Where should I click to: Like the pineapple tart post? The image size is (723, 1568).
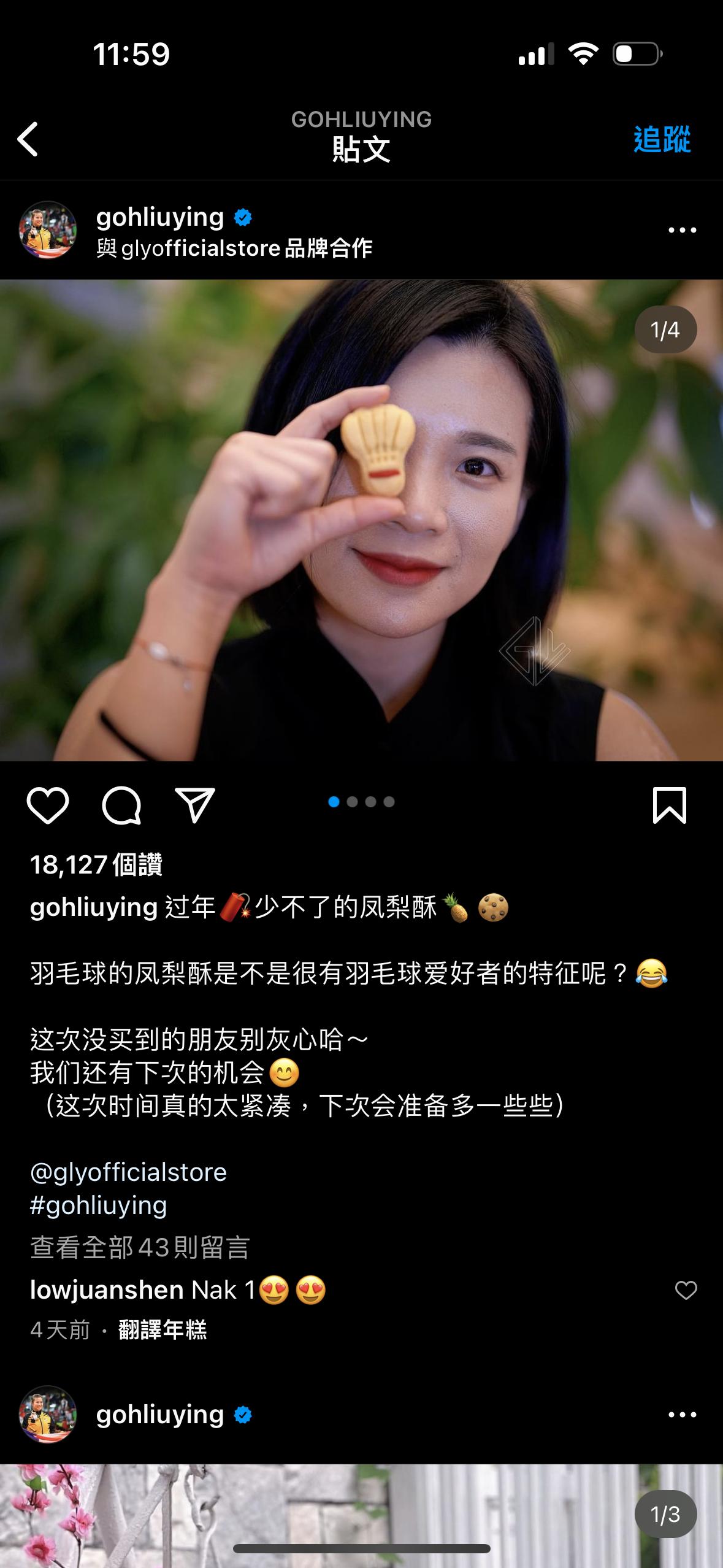coord(48,805)
